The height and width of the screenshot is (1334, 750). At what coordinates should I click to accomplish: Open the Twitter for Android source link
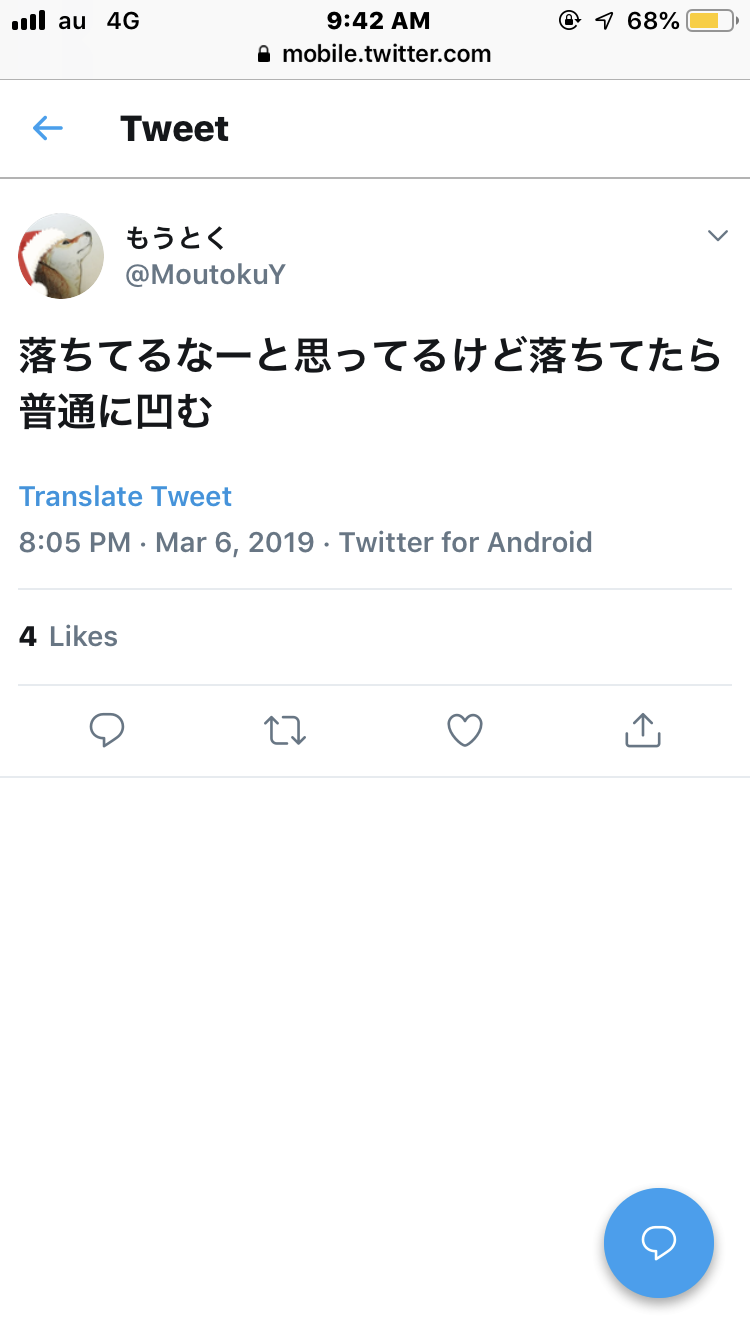pos(465,542)
